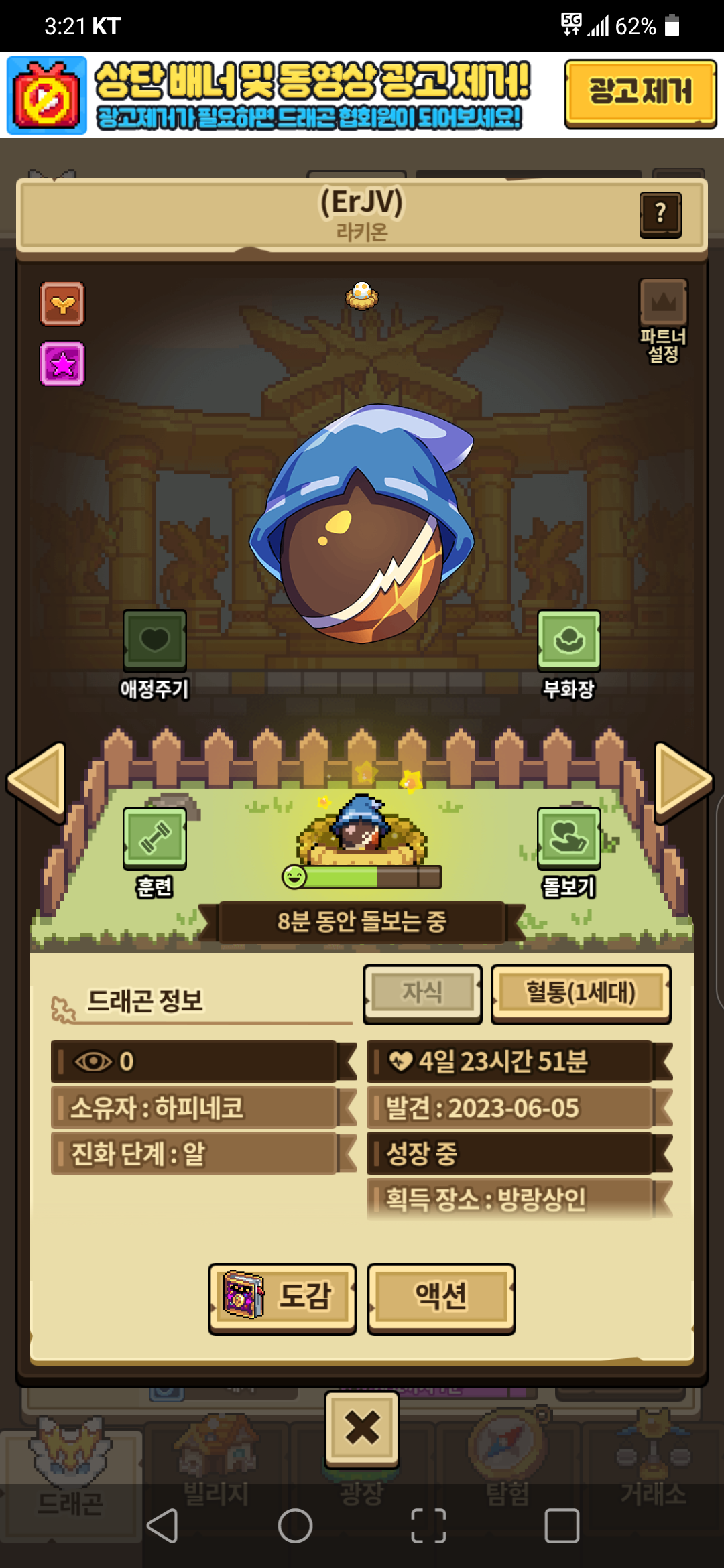Tap the 액션 action button

pos(441,1298)
